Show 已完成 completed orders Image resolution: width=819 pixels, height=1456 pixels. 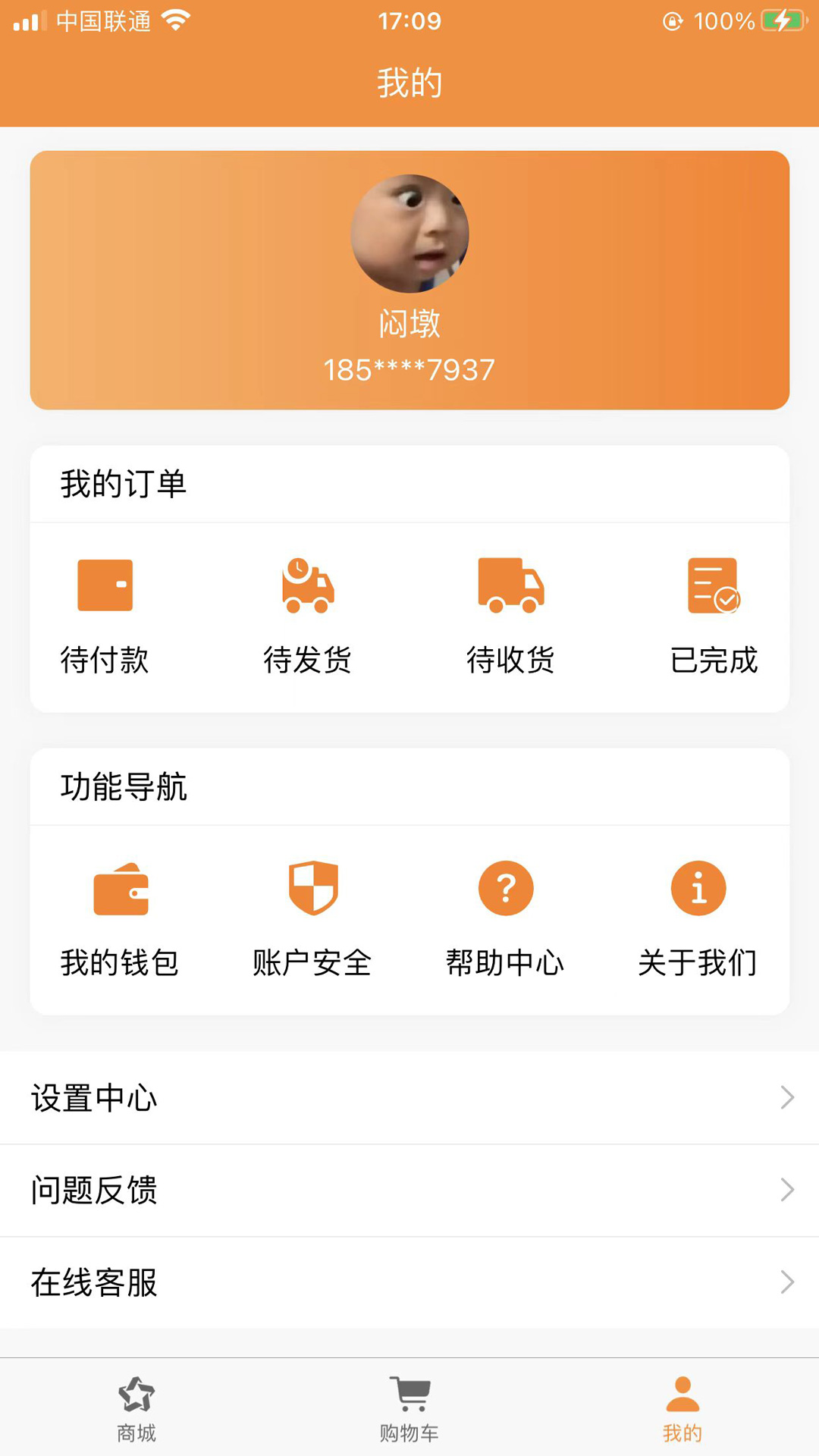coord(714,614)
